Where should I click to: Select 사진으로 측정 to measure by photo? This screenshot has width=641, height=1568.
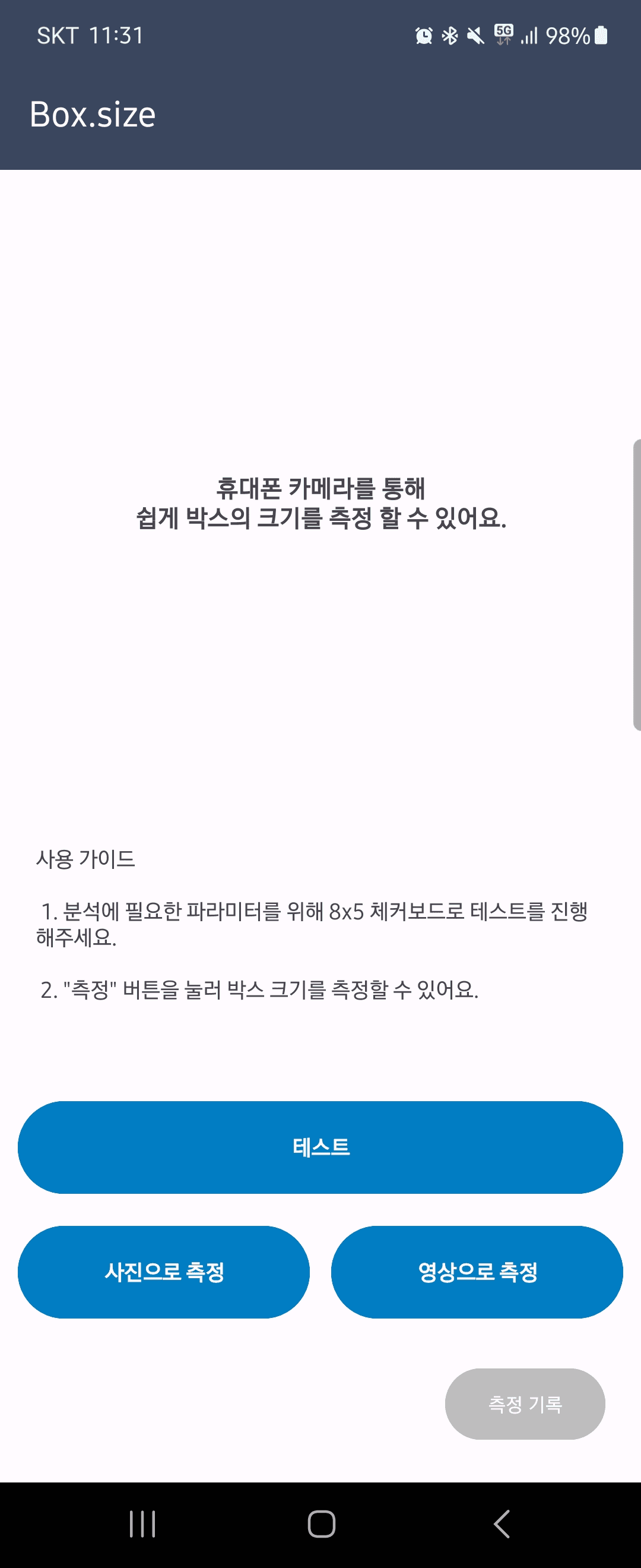tap(164, 1272)
